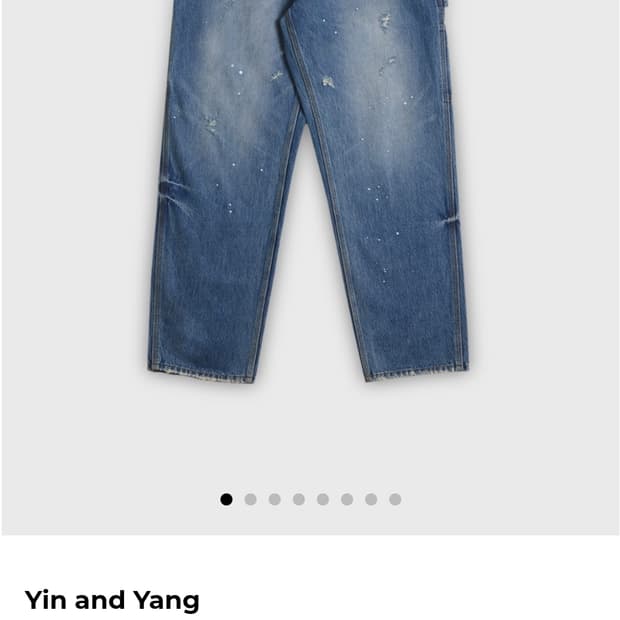This screenshot has width=620, height=620.
Task: Jump to the seventh image dot
Action: [x=371, y=499]
